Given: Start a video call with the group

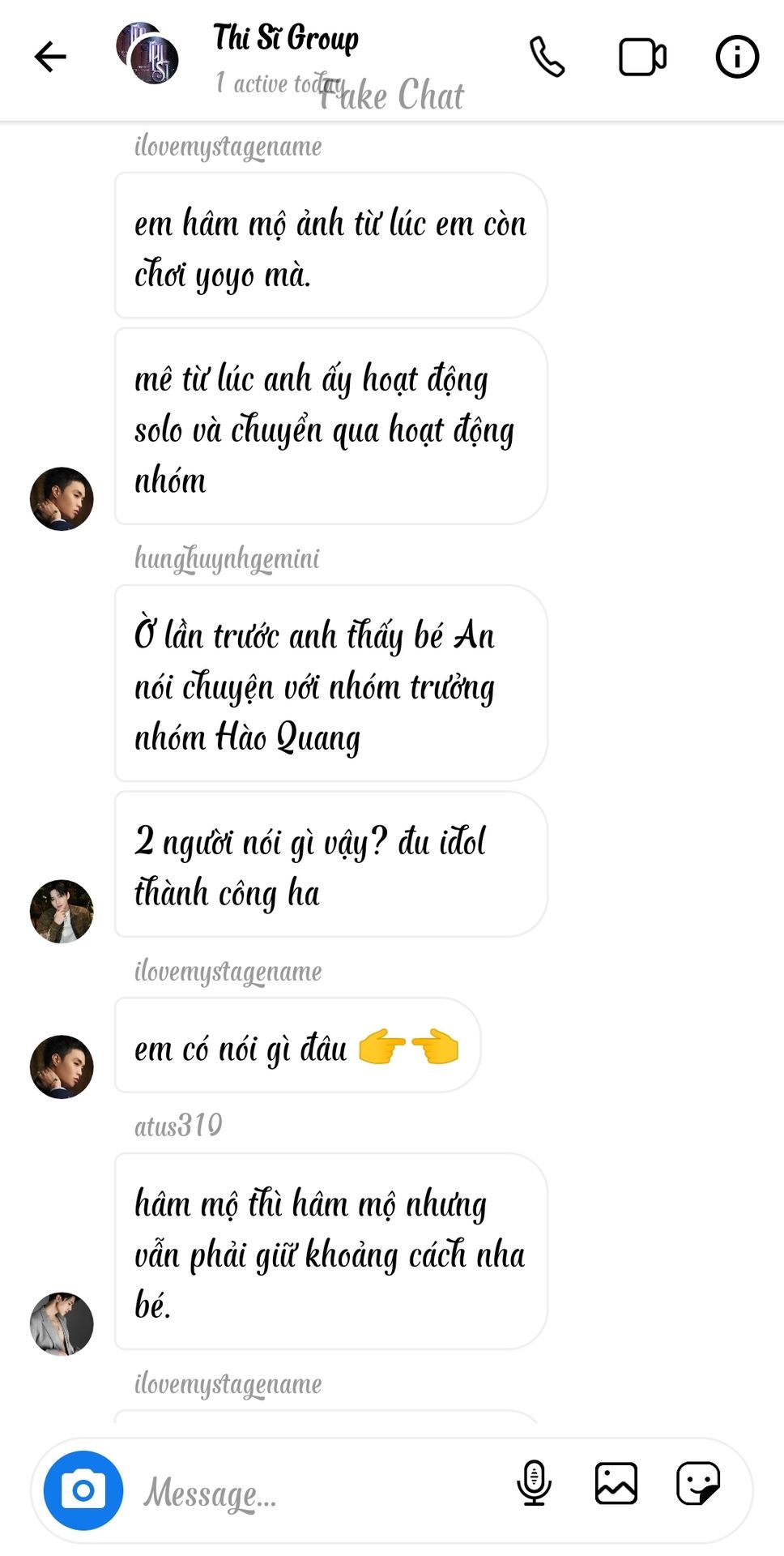Looking at the screenshot, I should click(x=642, y=57).
